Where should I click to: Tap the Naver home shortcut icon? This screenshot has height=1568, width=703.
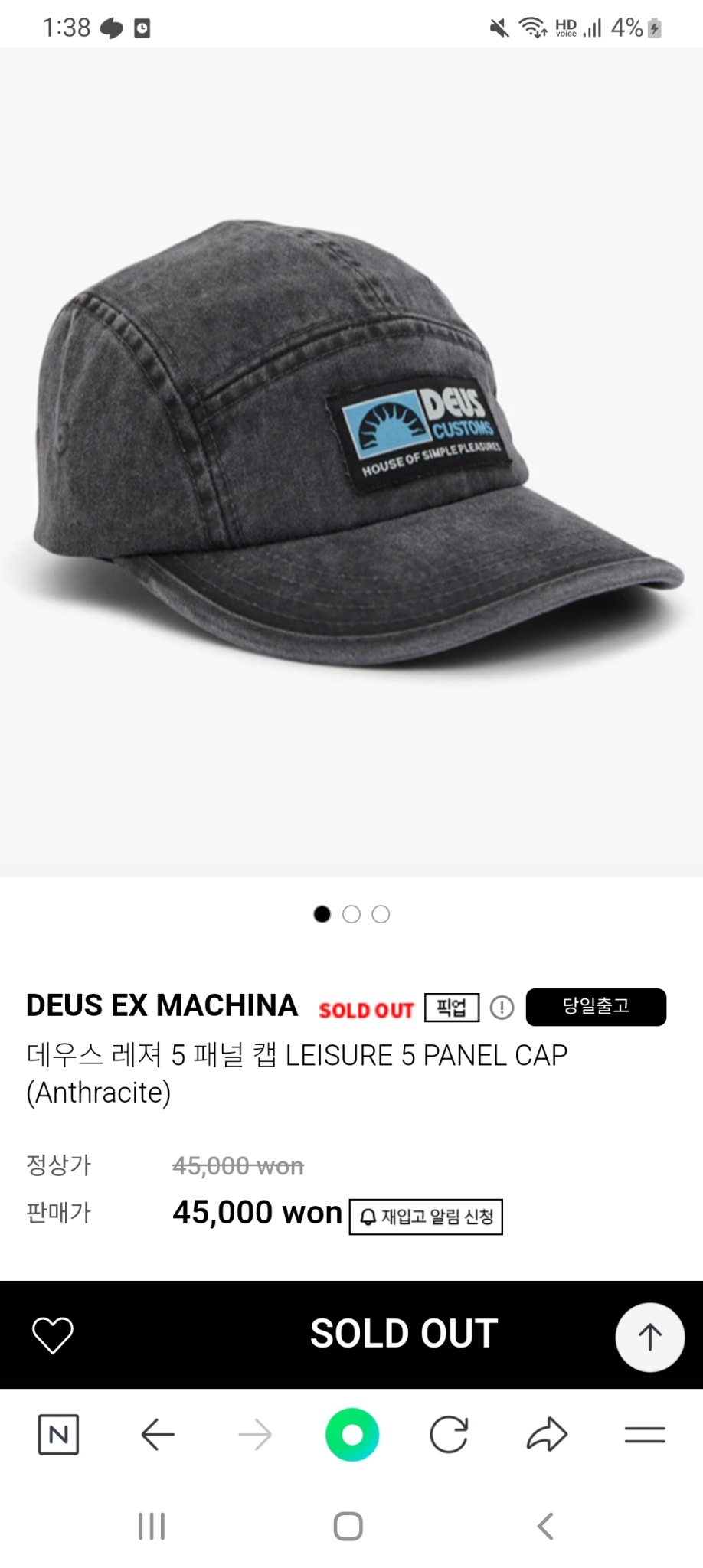(x=57, y=1434)
